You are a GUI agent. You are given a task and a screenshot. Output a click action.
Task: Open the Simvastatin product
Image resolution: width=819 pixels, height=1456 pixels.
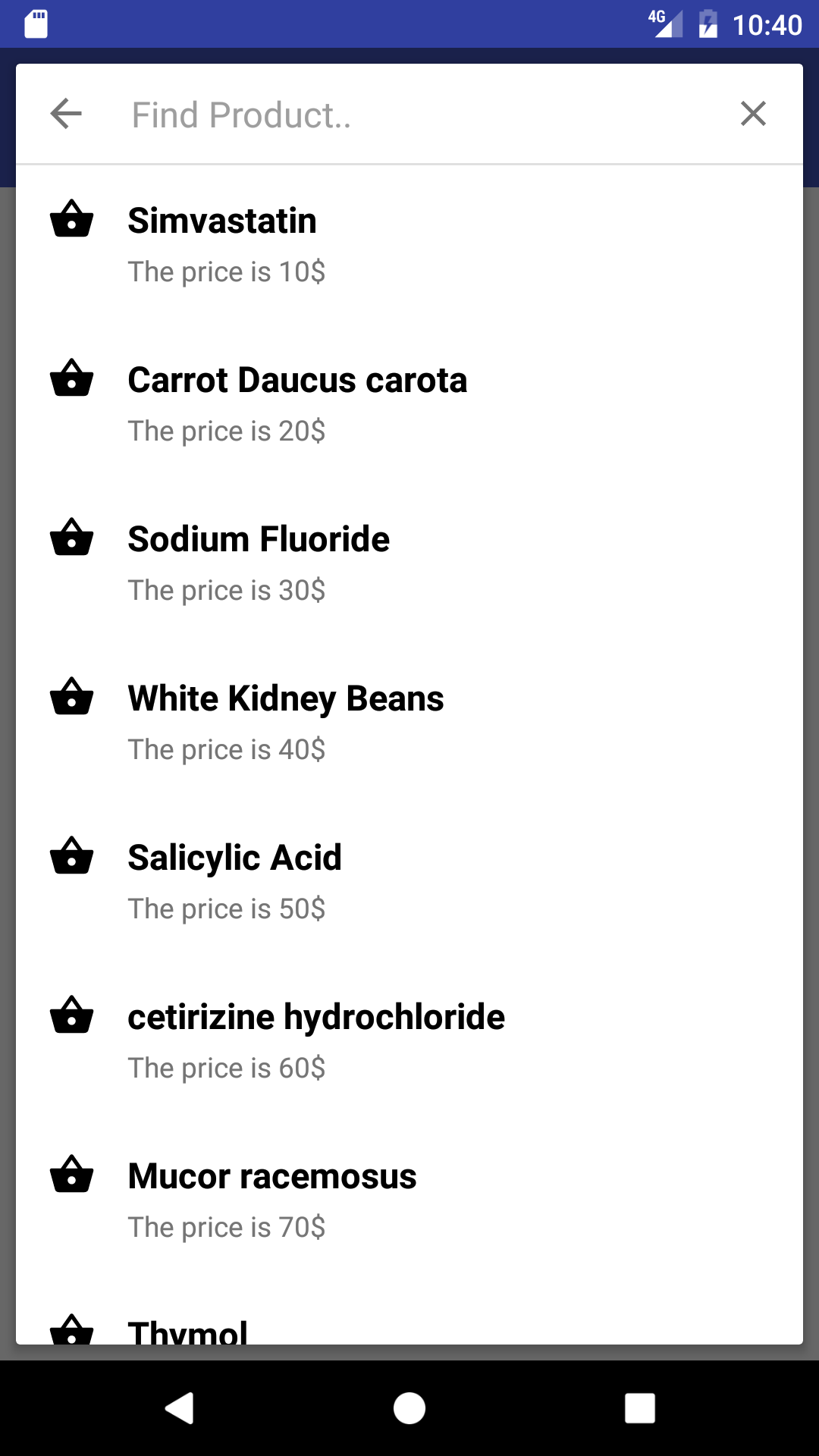click(x=409, y=244)
